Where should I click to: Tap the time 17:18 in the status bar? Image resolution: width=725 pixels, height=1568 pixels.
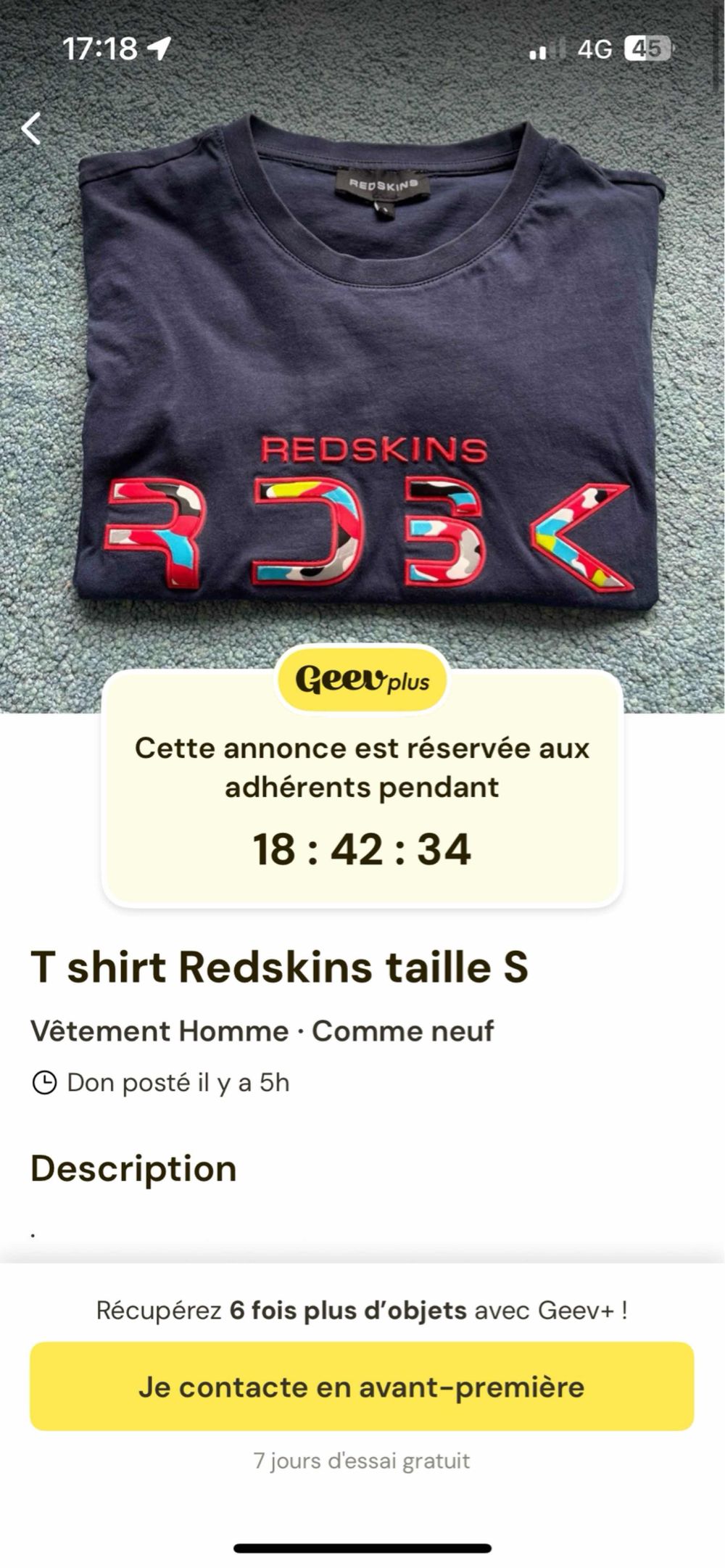click(x=99, y=47)
